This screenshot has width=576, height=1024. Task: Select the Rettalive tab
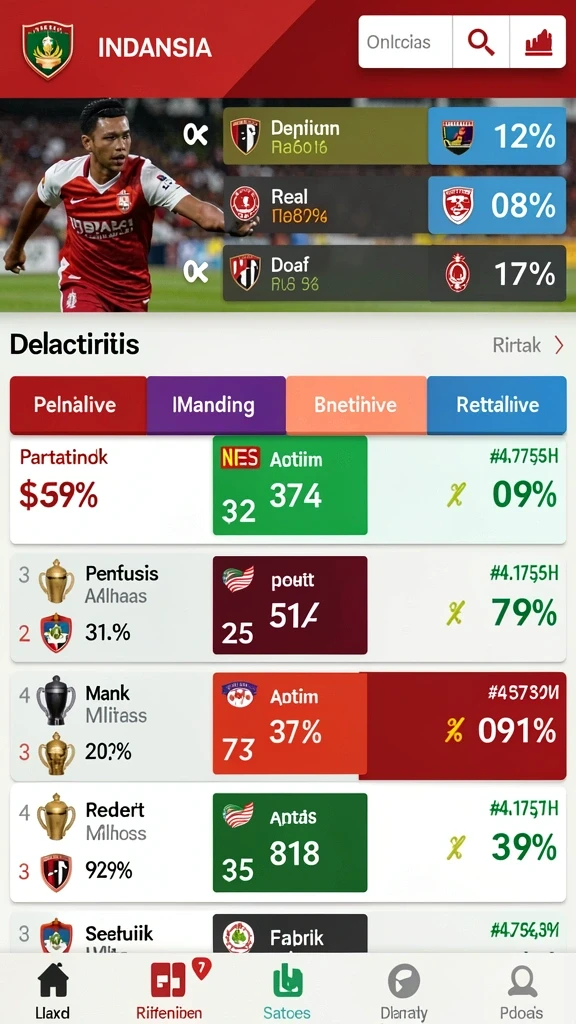pos(497,405)
